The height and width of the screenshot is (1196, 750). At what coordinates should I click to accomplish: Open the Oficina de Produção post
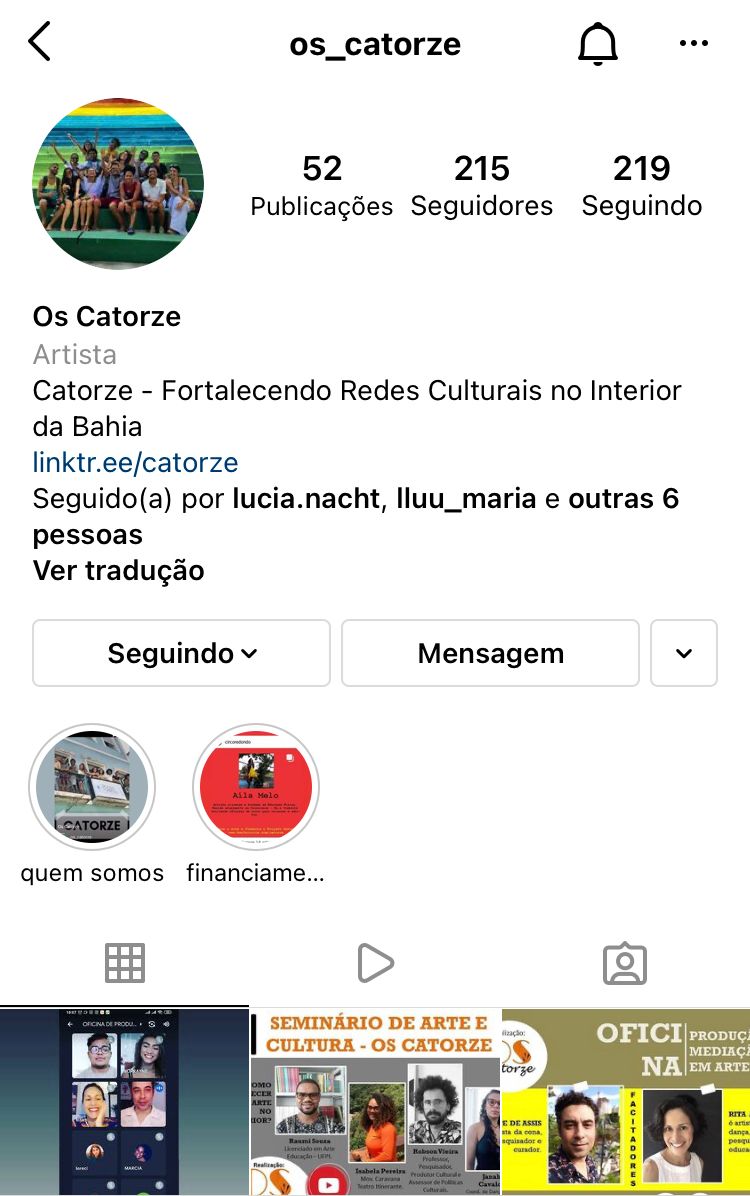click(626, 1102)
